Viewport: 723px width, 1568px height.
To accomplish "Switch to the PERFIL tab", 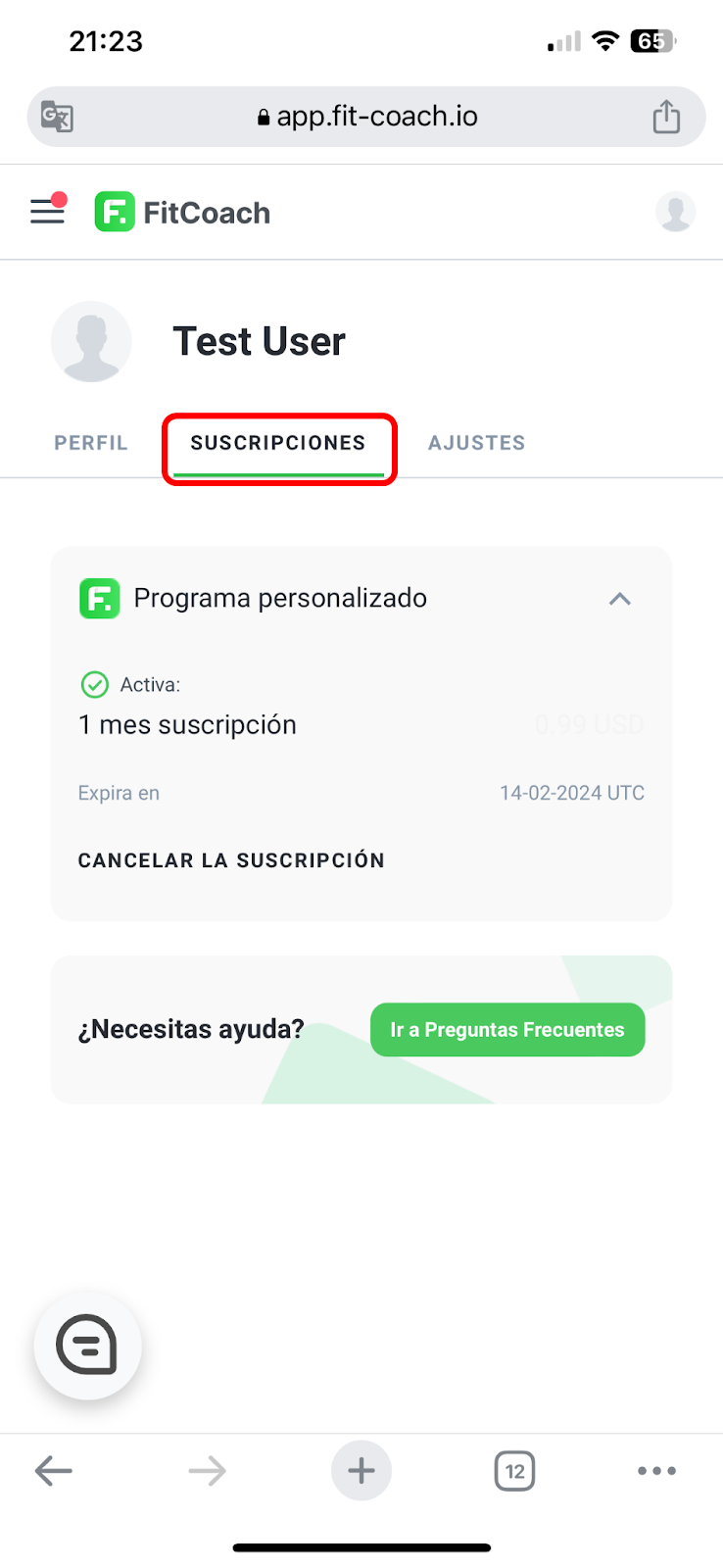I will [91, 443].
